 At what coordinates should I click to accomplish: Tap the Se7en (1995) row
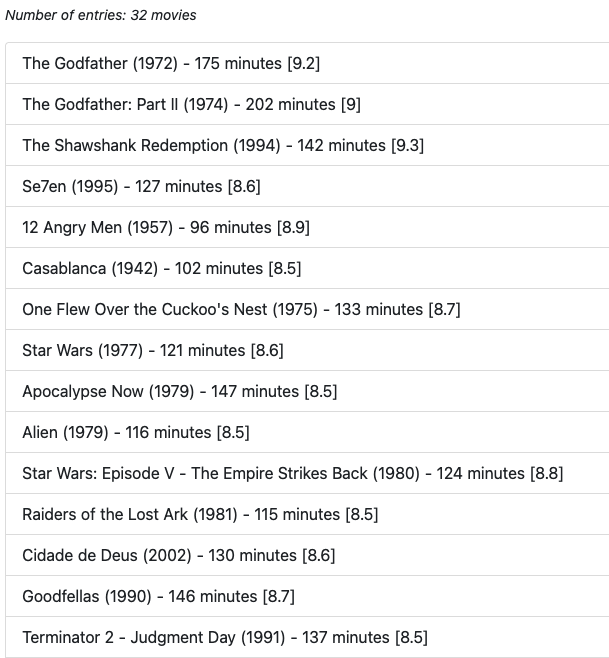pyautogui.click(x=141, y=186)
